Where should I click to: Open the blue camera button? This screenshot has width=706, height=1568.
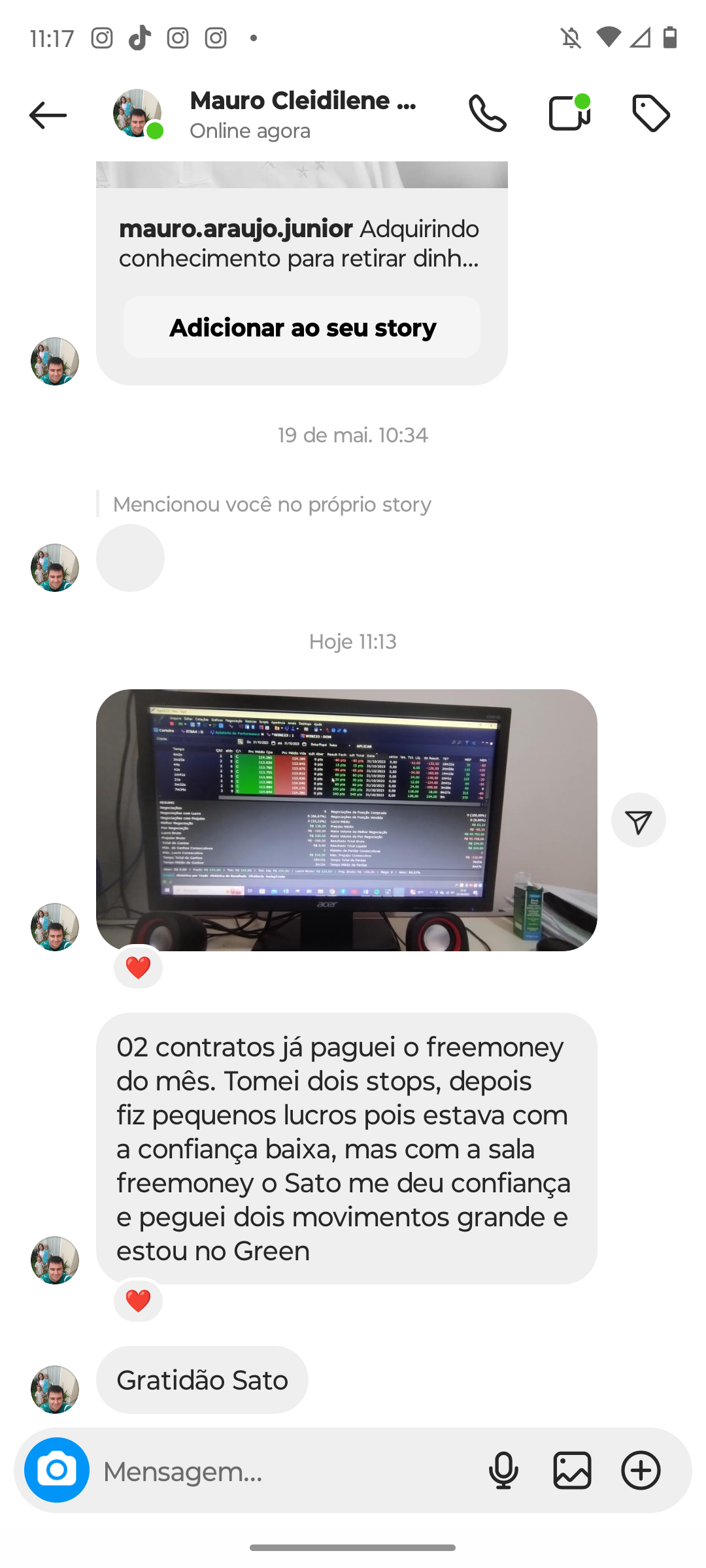coord(57,1470)
